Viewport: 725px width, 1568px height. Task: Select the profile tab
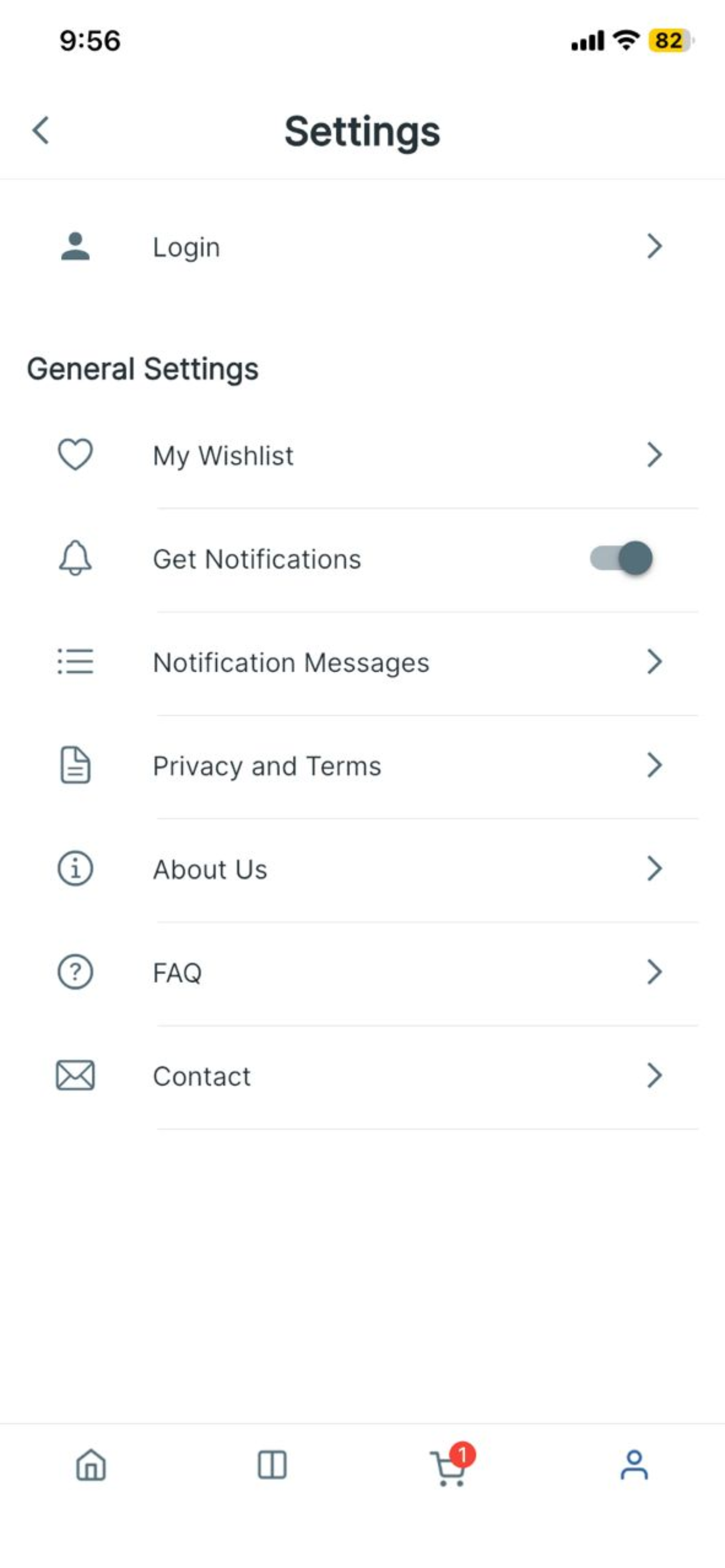[x=634, y=1465]
